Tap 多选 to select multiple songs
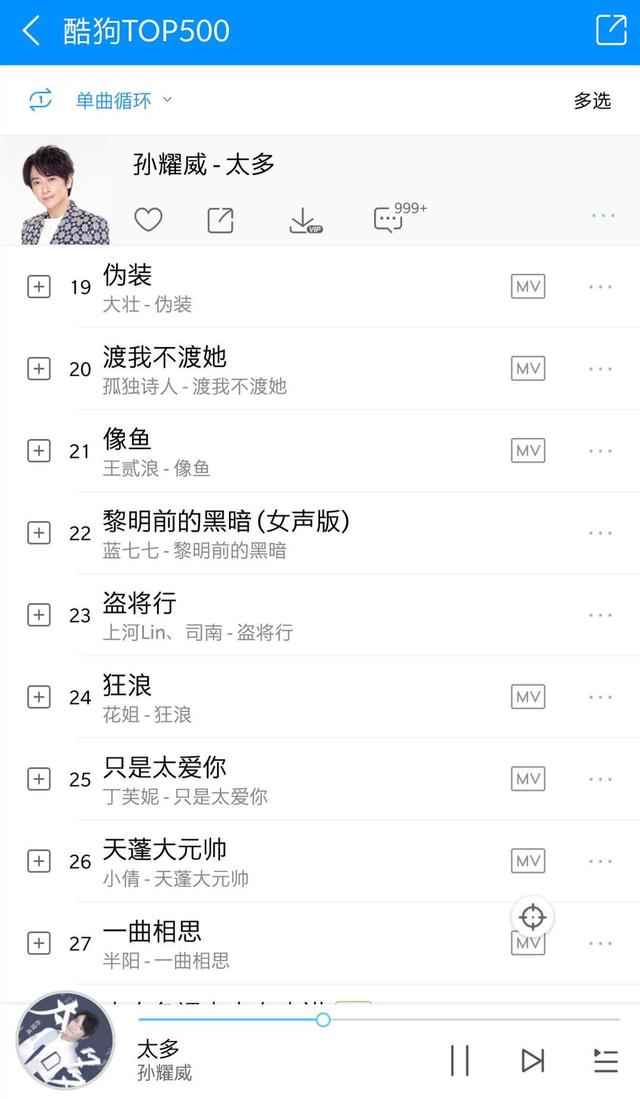Image resolution: width=640 pixels, height=1099 pixels. [x=591, y=100]
